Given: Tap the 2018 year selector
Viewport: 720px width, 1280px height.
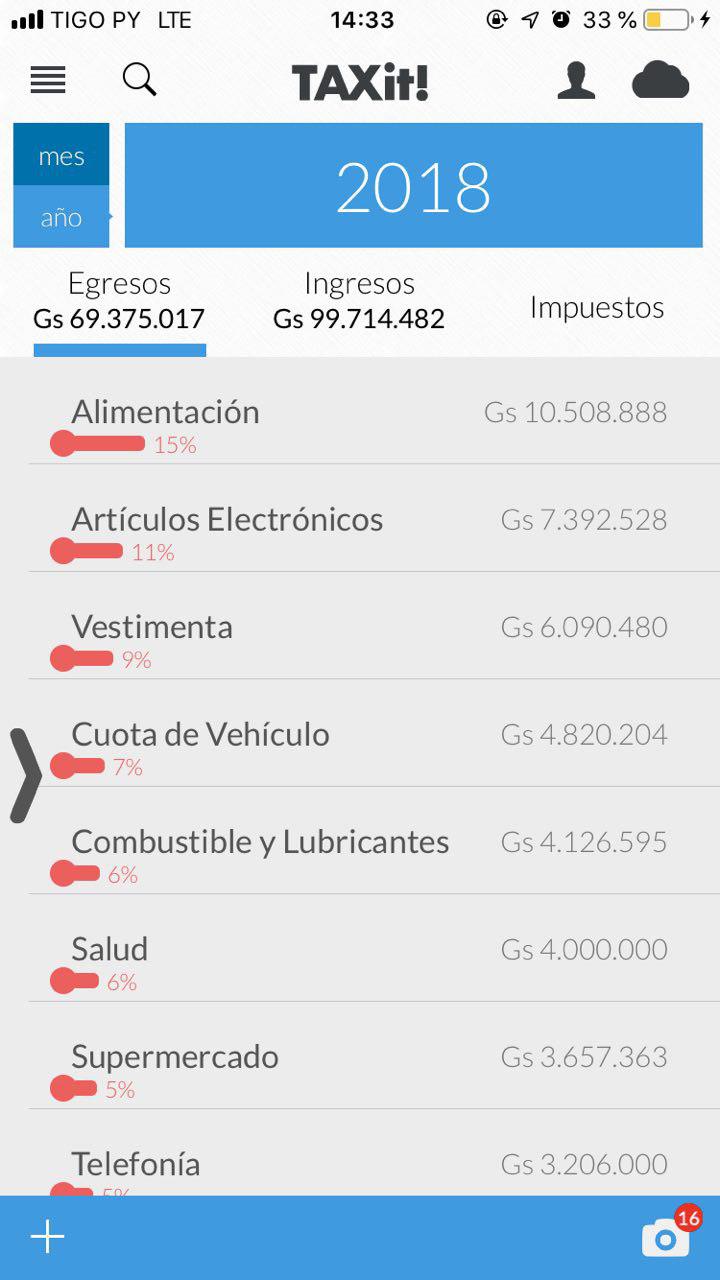Looking at the screenshot, I should pyautogui.click(x=413, y=186).
